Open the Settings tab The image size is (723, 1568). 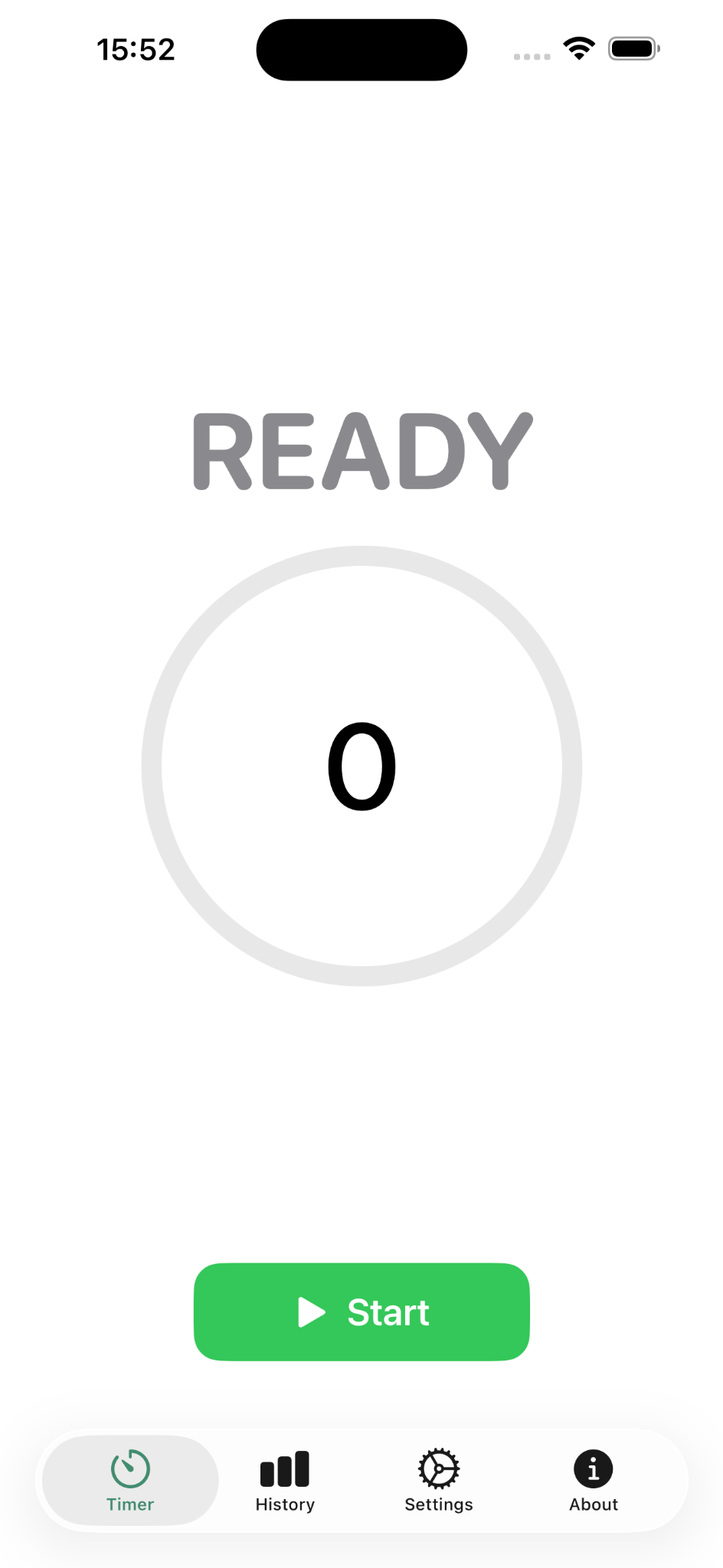click(439, 1481)
